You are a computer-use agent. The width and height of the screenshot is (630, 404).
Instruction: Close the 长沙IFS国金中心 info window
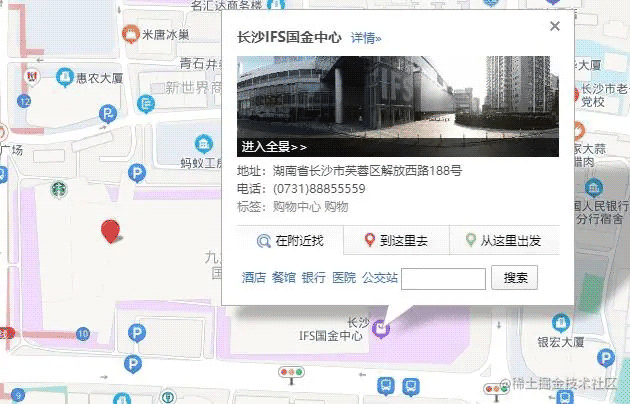pyautogui.click(x=555, y=27)
